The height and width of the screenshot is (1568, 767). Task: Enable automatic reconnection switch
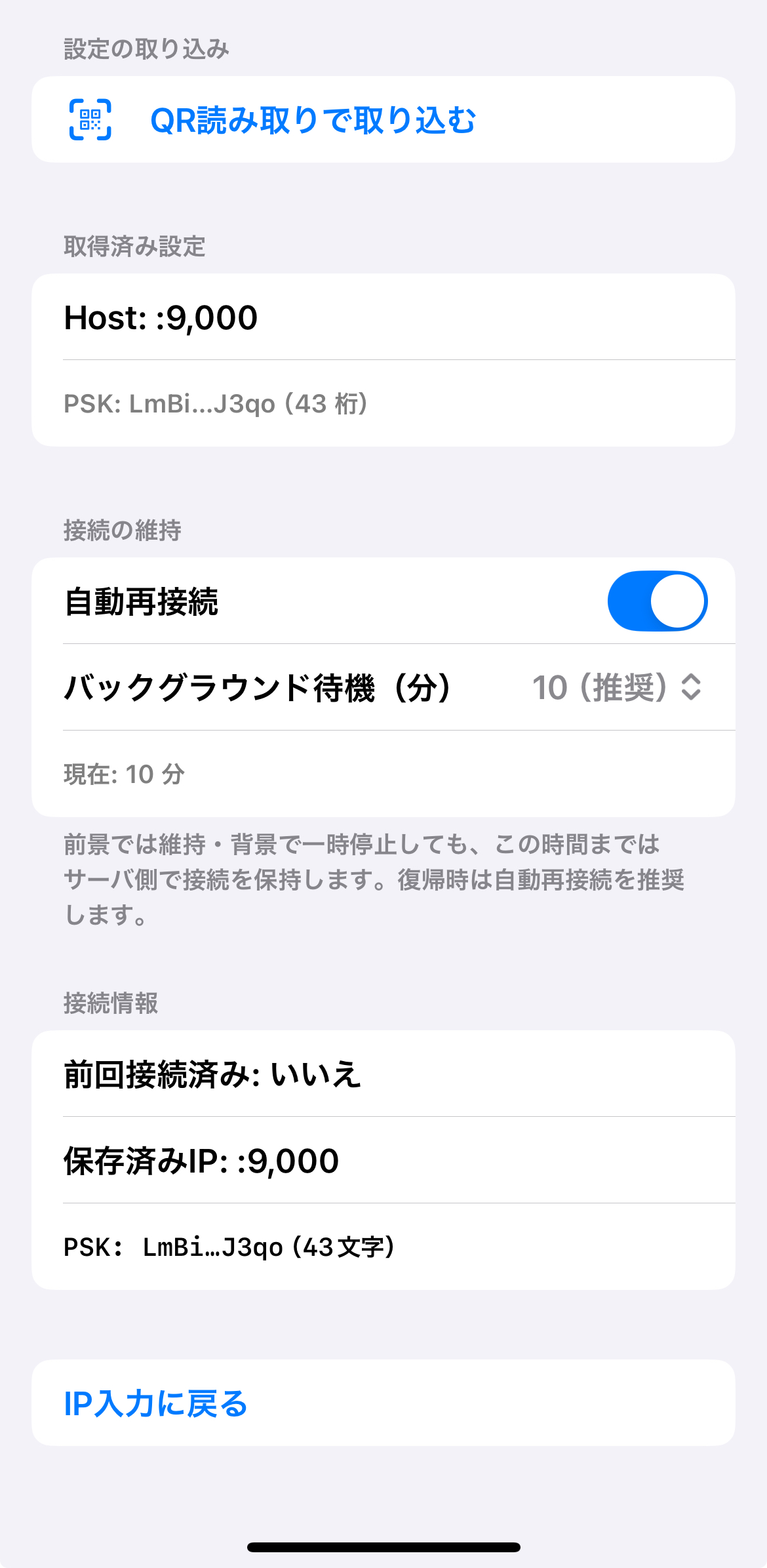click(x=658, y=600)
